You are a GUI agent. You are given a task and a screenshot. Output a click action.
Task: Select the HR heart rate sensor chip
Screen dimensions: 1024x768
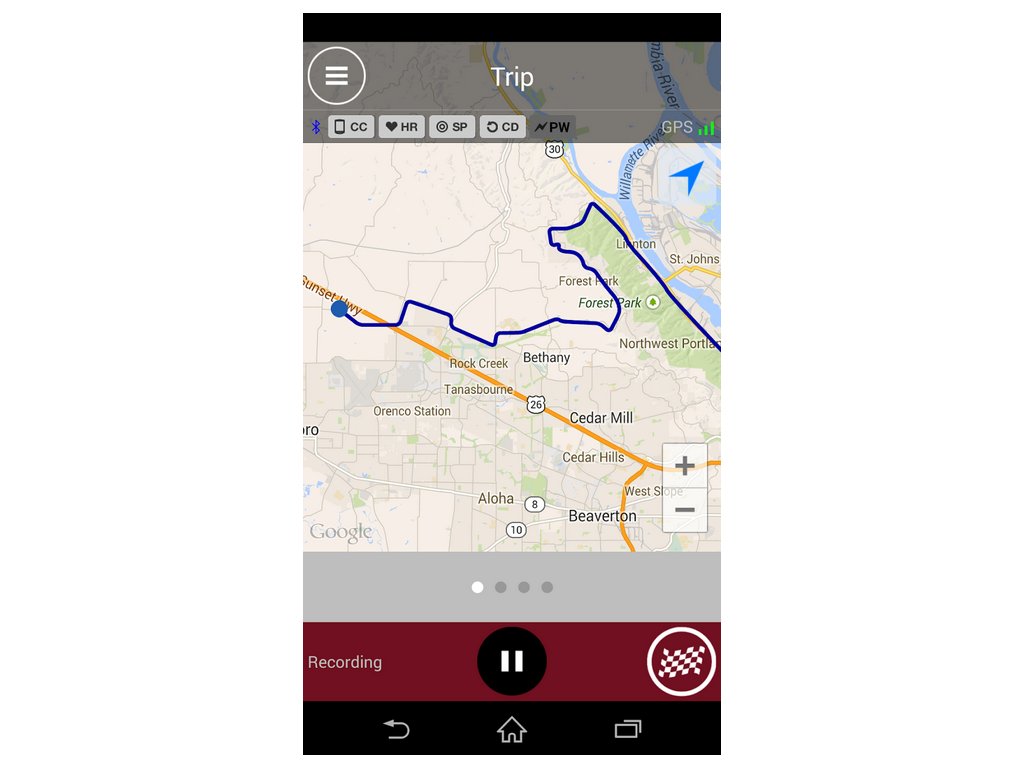(402, 127)
